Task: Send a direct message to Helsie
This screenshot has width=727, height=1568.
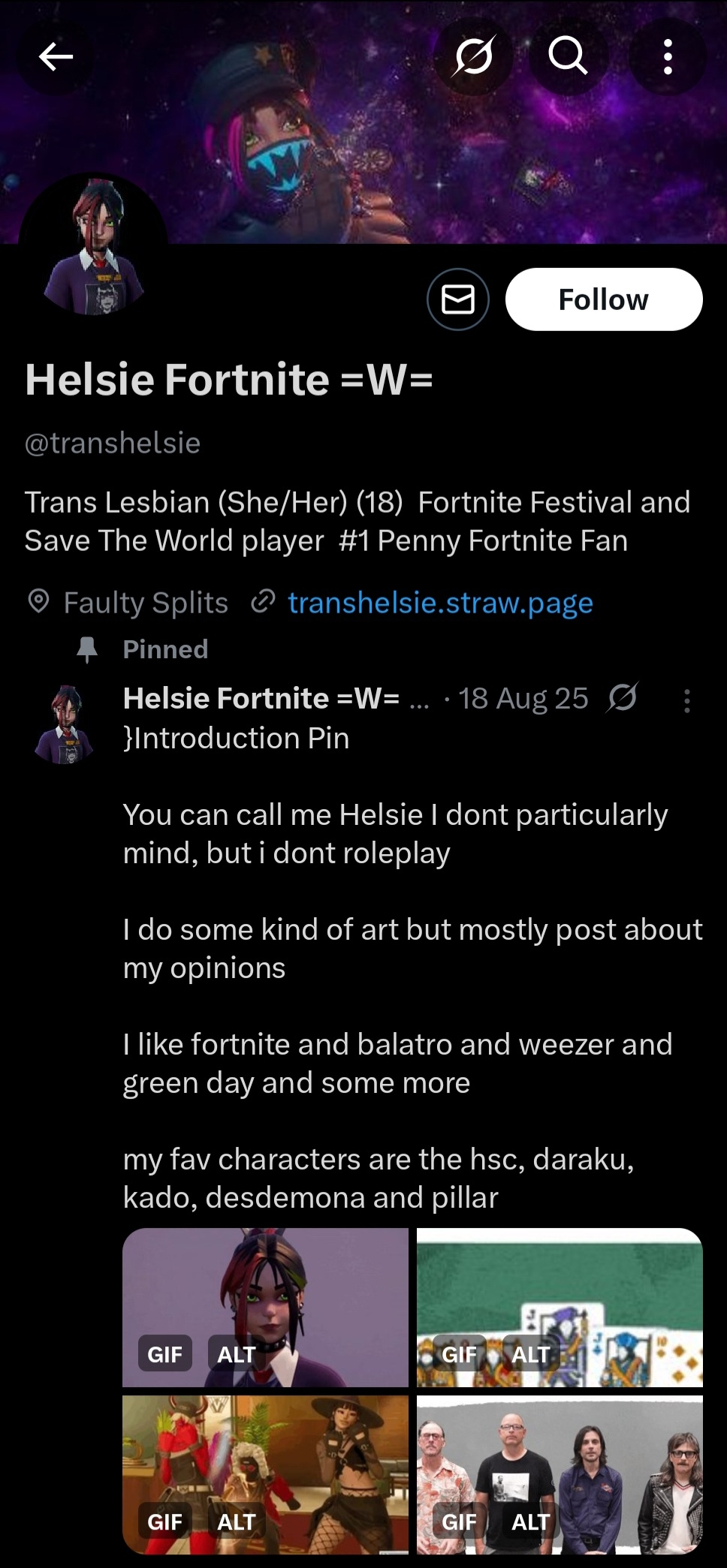Action: [x=457, y=299]
